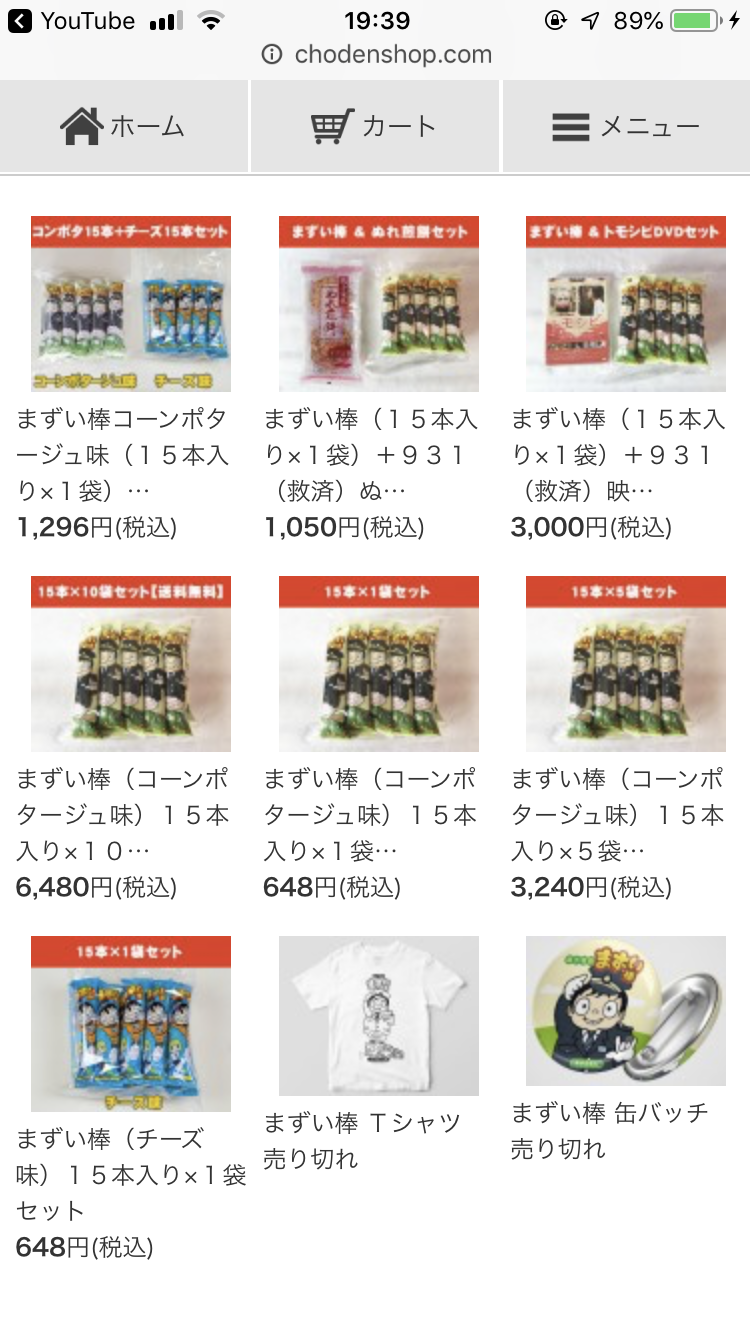This screenshot has width=750, height=1334.
Task: Open the 15本×5袋セット 3,240円 product
Action: tap(626, 664)
